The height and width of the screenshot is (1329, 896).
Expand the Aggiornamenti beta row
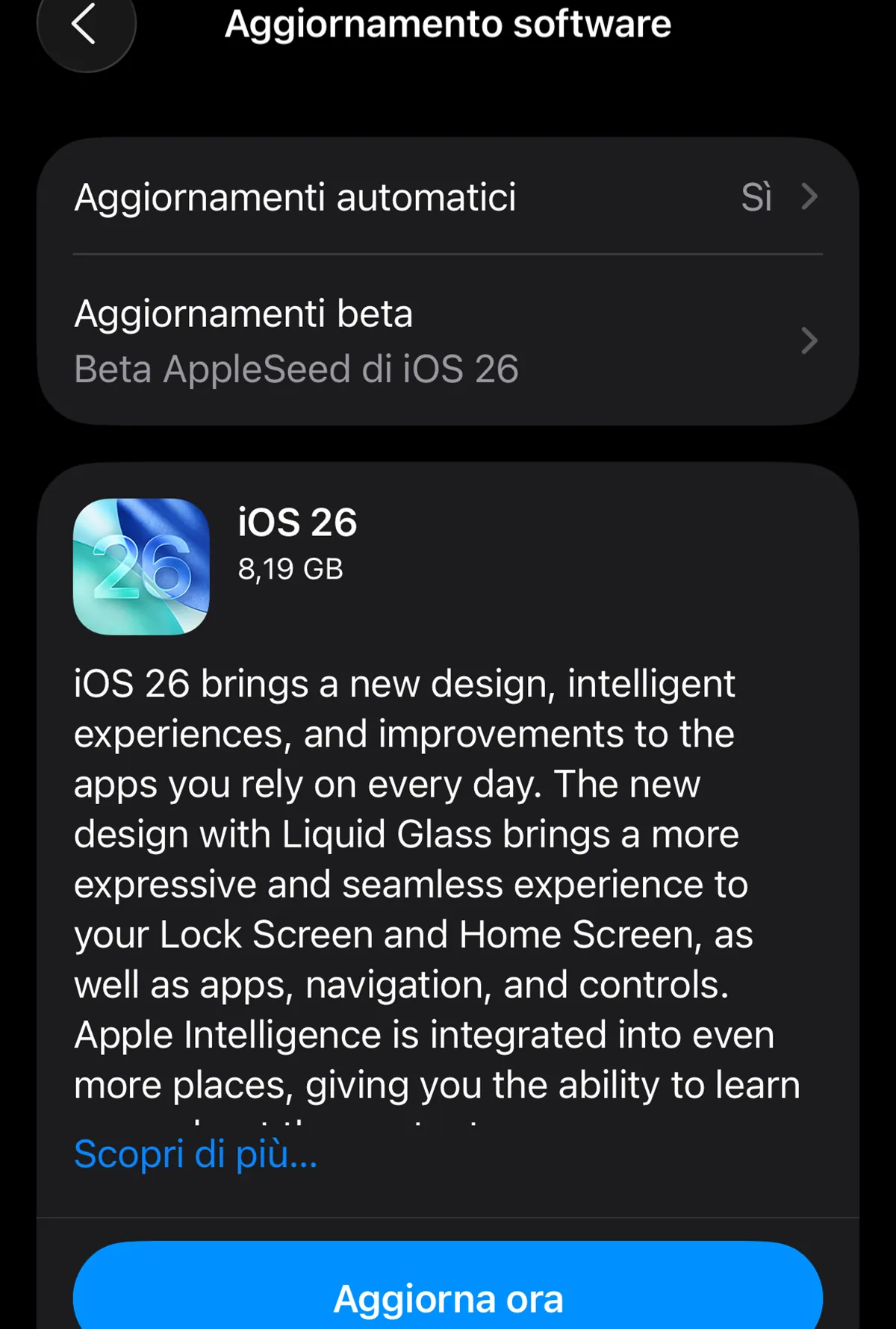click(x=299, y=340)
